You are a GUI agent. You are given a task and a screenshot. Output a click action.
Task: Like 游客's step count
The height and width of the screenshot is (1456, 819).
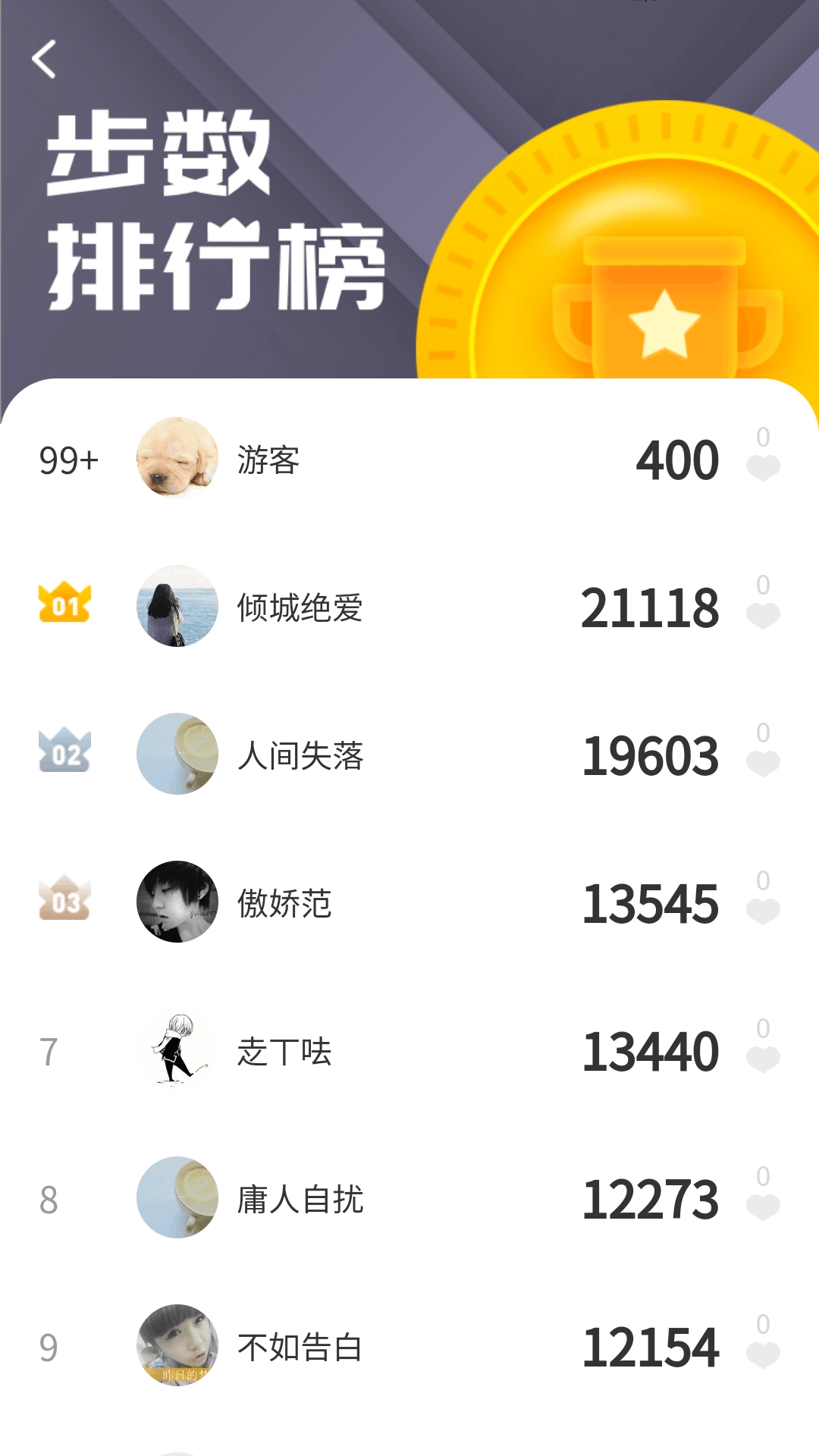(x=763, y=467)
